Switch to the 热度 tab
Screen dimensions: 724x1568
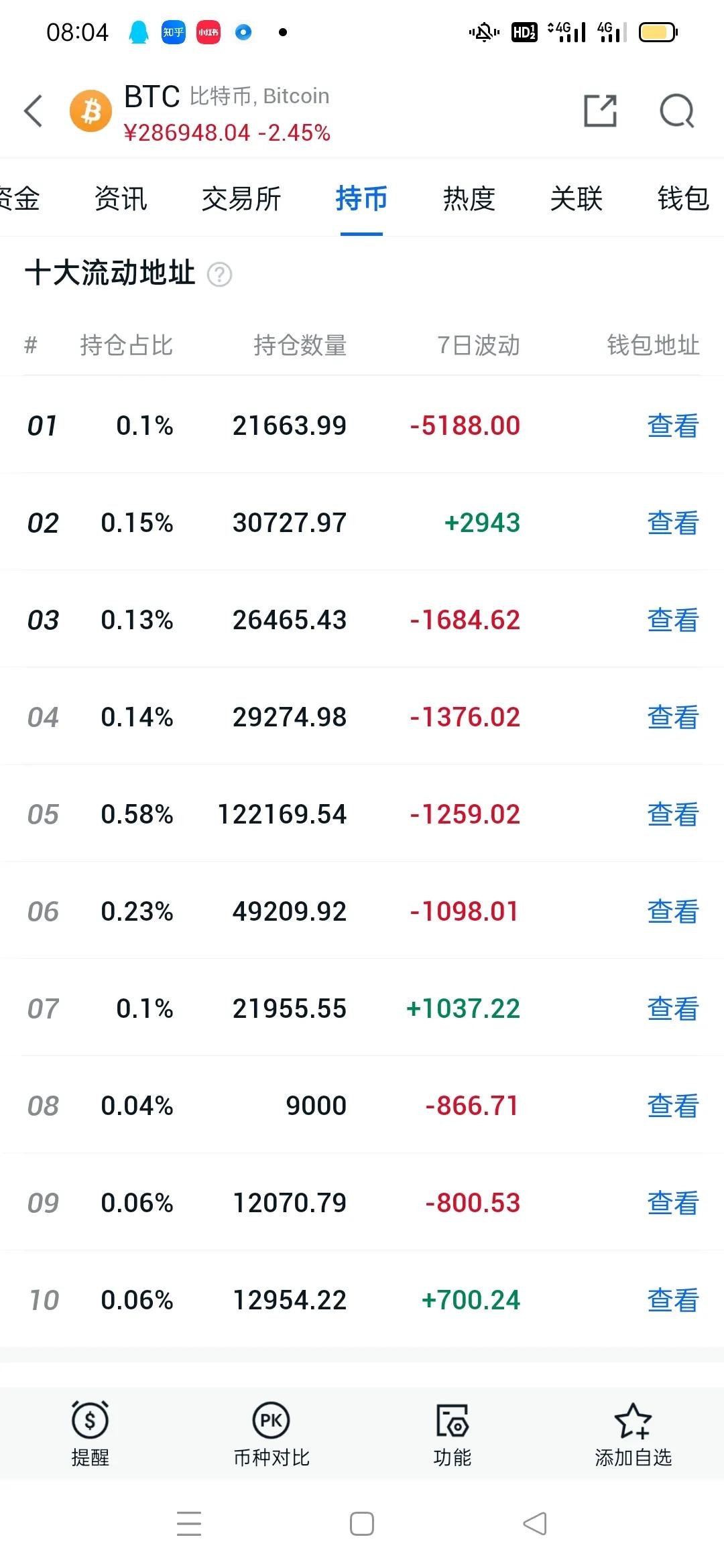pyautogui.click(x=468, y=199)
